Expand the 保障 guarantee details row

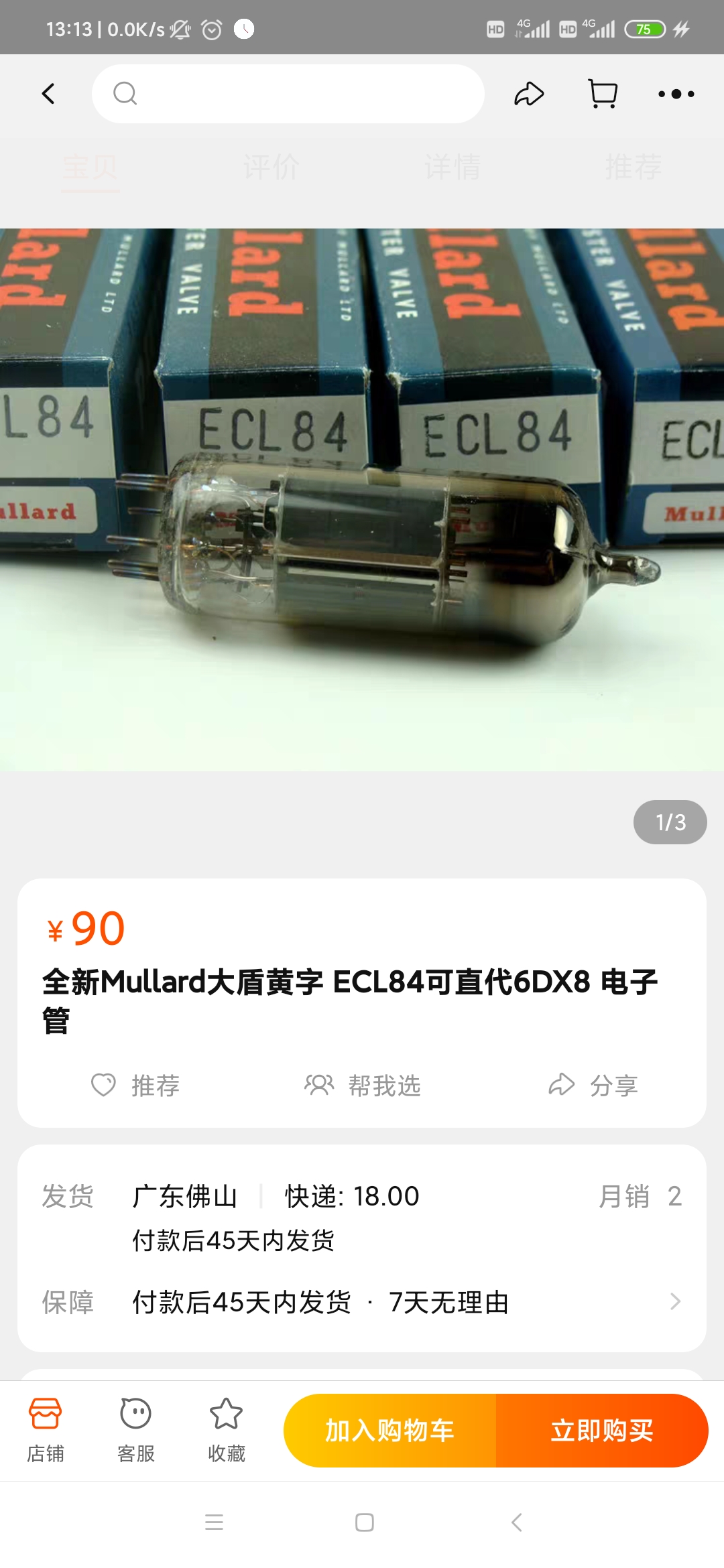coord(675,1301)
